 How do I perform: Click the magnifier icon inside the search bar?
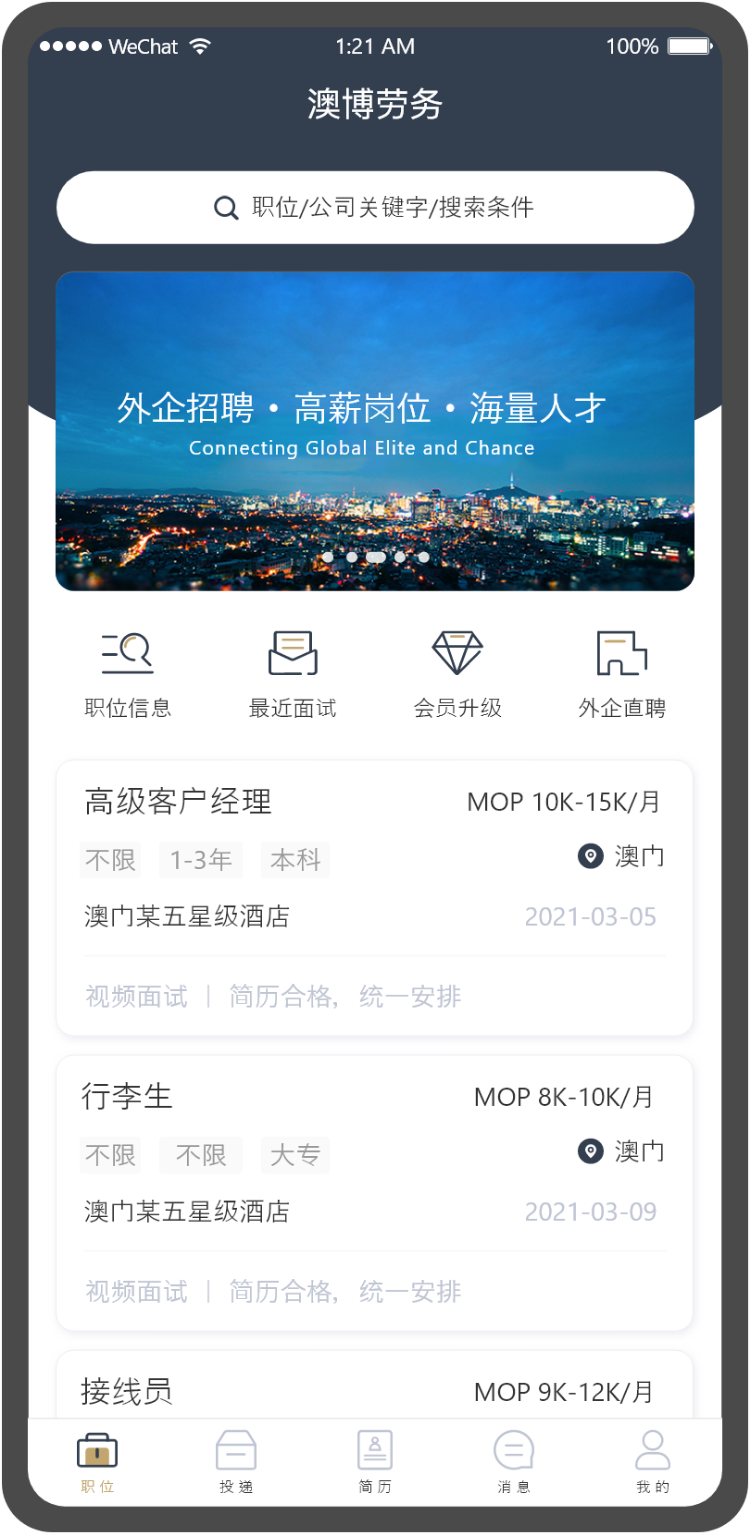[x=223, y=207]
